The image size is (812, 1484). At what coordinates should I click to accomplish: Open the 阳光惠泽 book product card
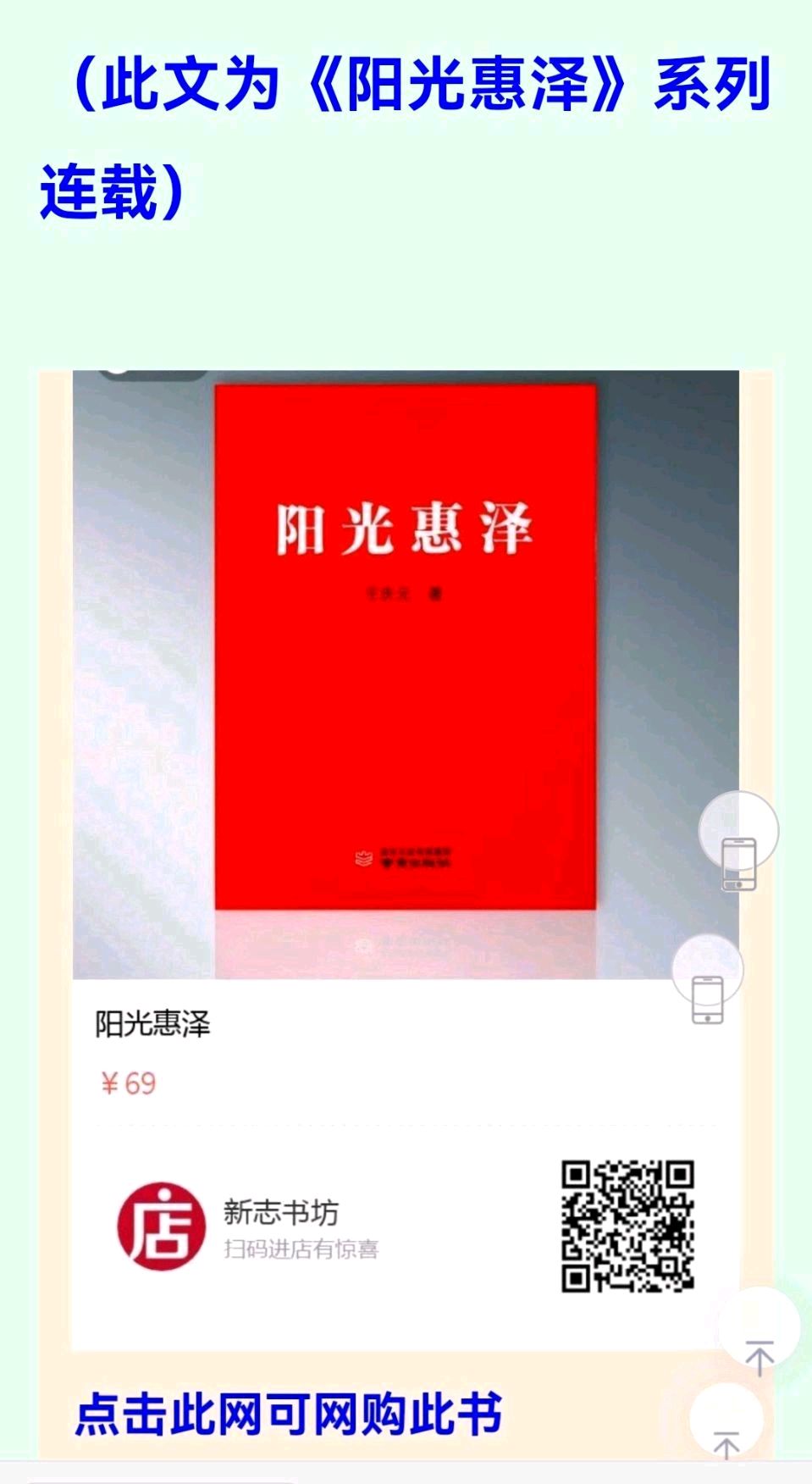pyautogui.click(x=406, y=678)
